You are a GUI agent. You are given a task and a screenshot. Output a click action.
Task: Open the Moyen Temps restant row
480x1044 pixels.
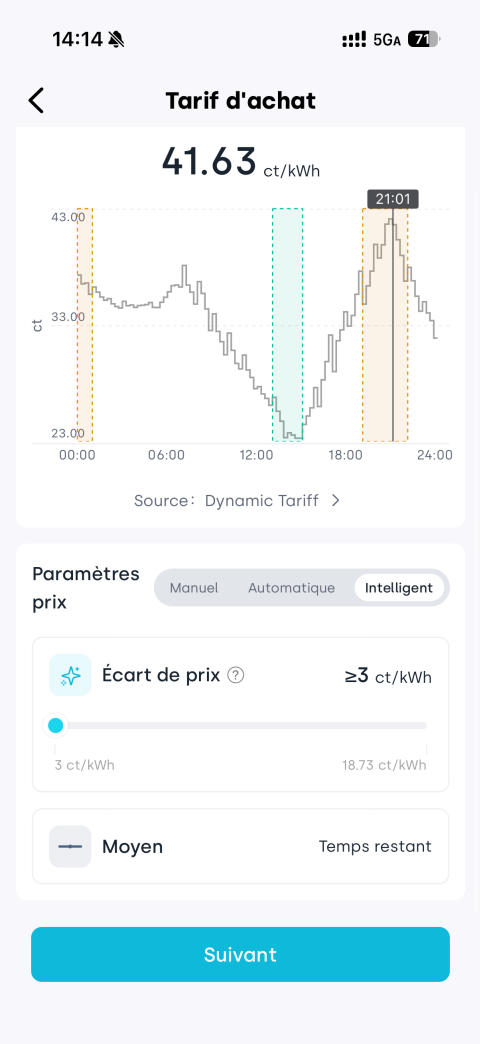coord(240,846)
